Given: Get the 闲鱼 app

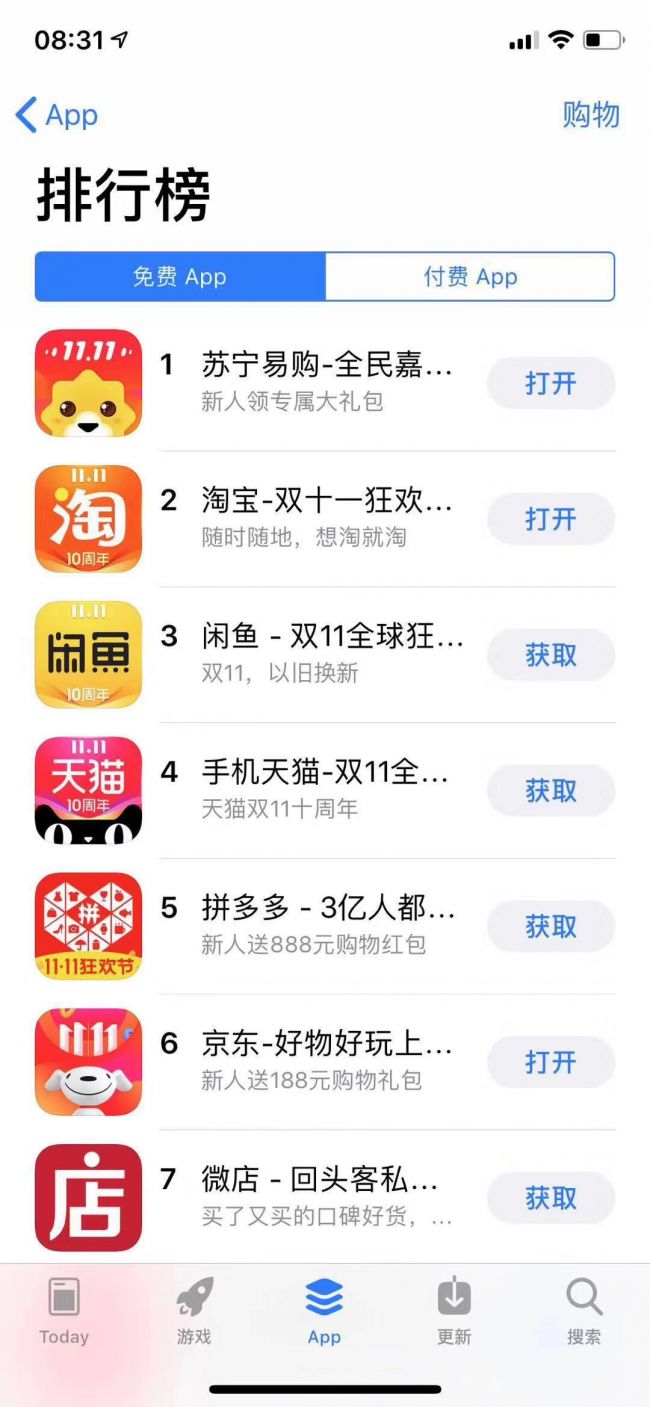Looking at the screenshot, I should [551, 655].
